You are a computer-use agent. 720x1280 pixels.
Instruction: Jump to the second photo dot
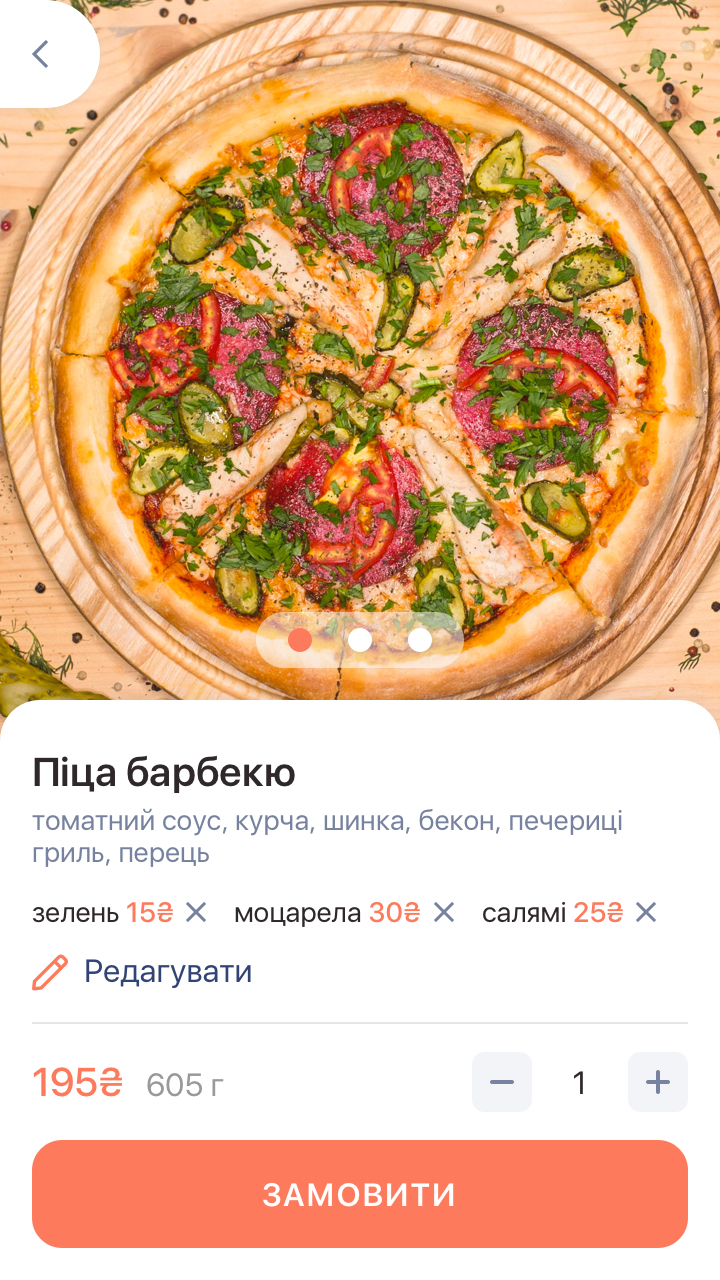click(x=360, y=640)
